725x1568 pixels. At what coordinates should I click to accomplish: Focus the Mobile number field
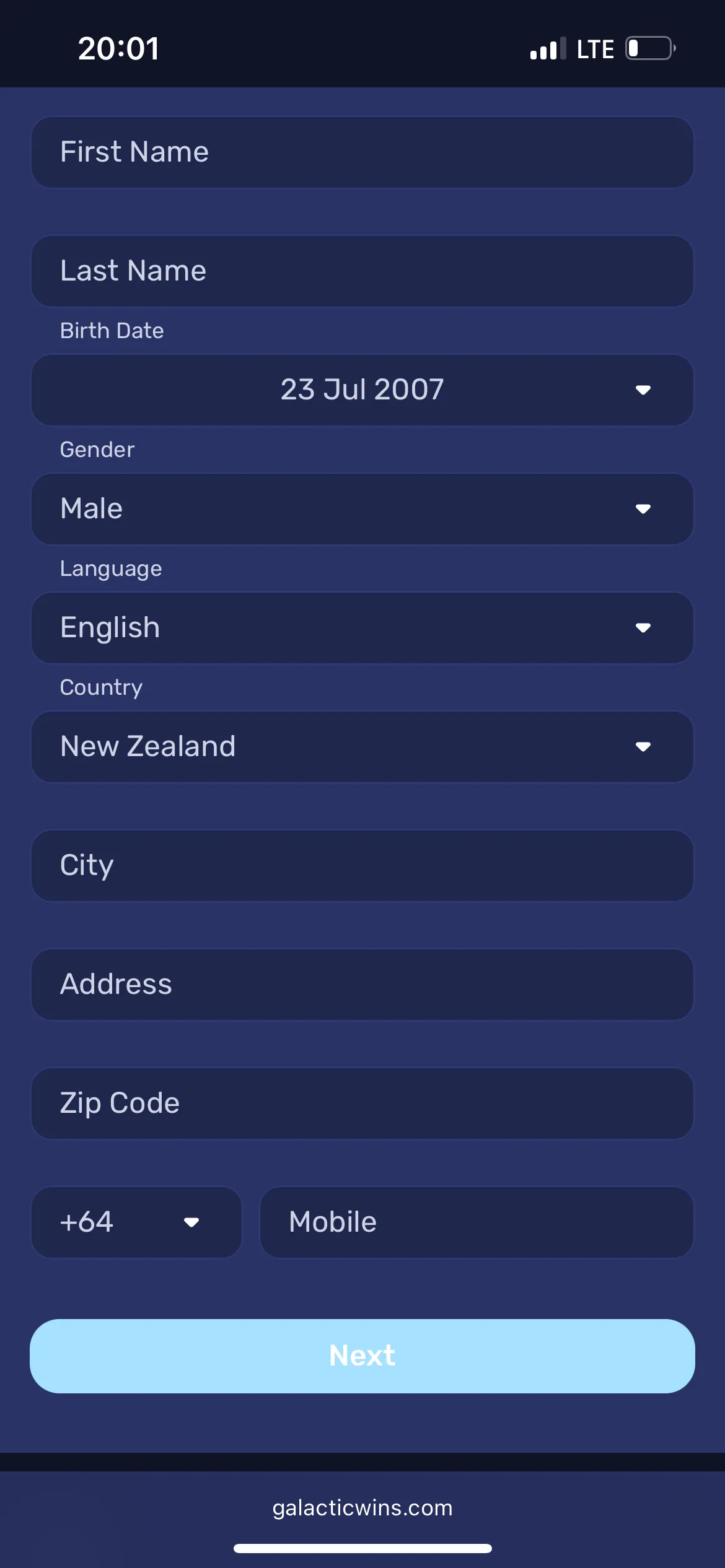pos(476,1222)
